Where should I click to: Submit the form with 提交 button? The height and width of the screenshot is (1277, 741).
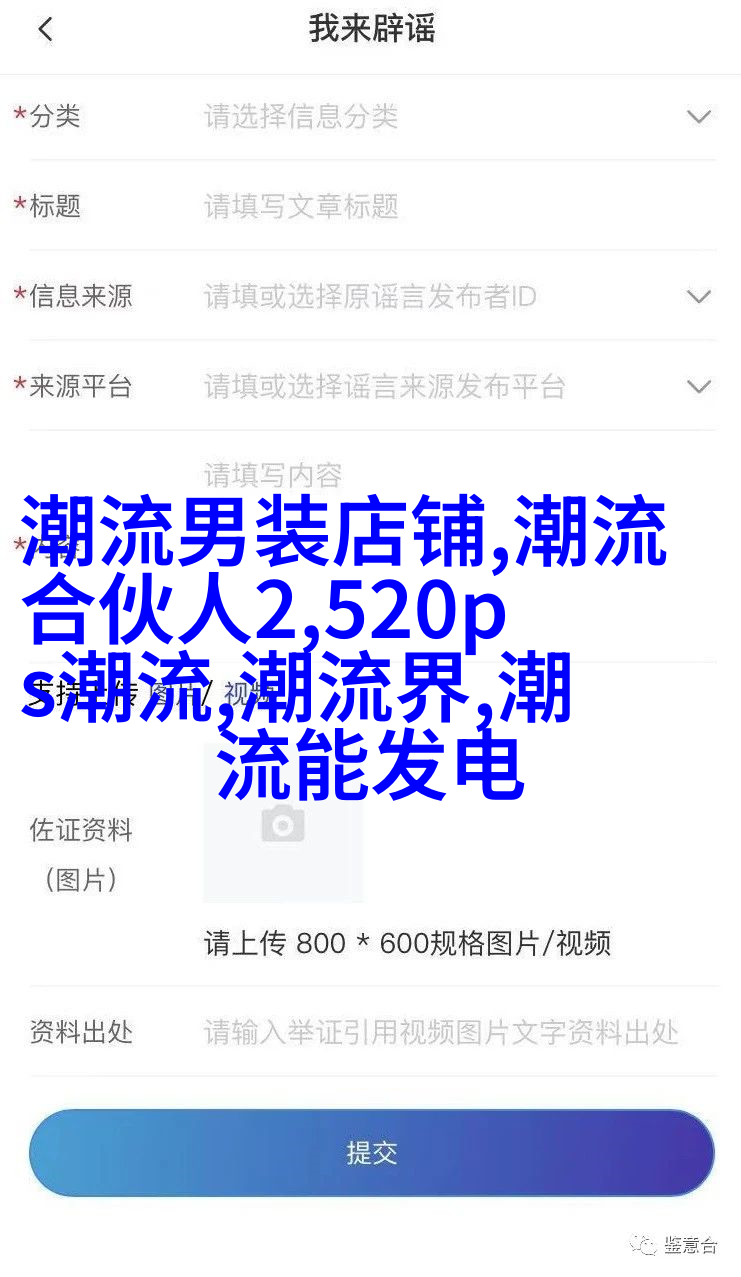pos(371,1153)
